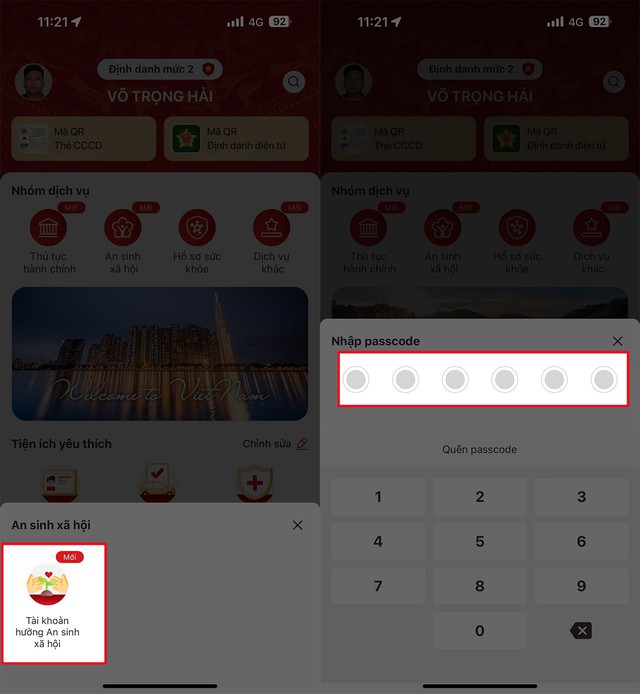640x694 pixels.
Task: Tap the Quên passcode link
Action: click(x=479, y=450)
